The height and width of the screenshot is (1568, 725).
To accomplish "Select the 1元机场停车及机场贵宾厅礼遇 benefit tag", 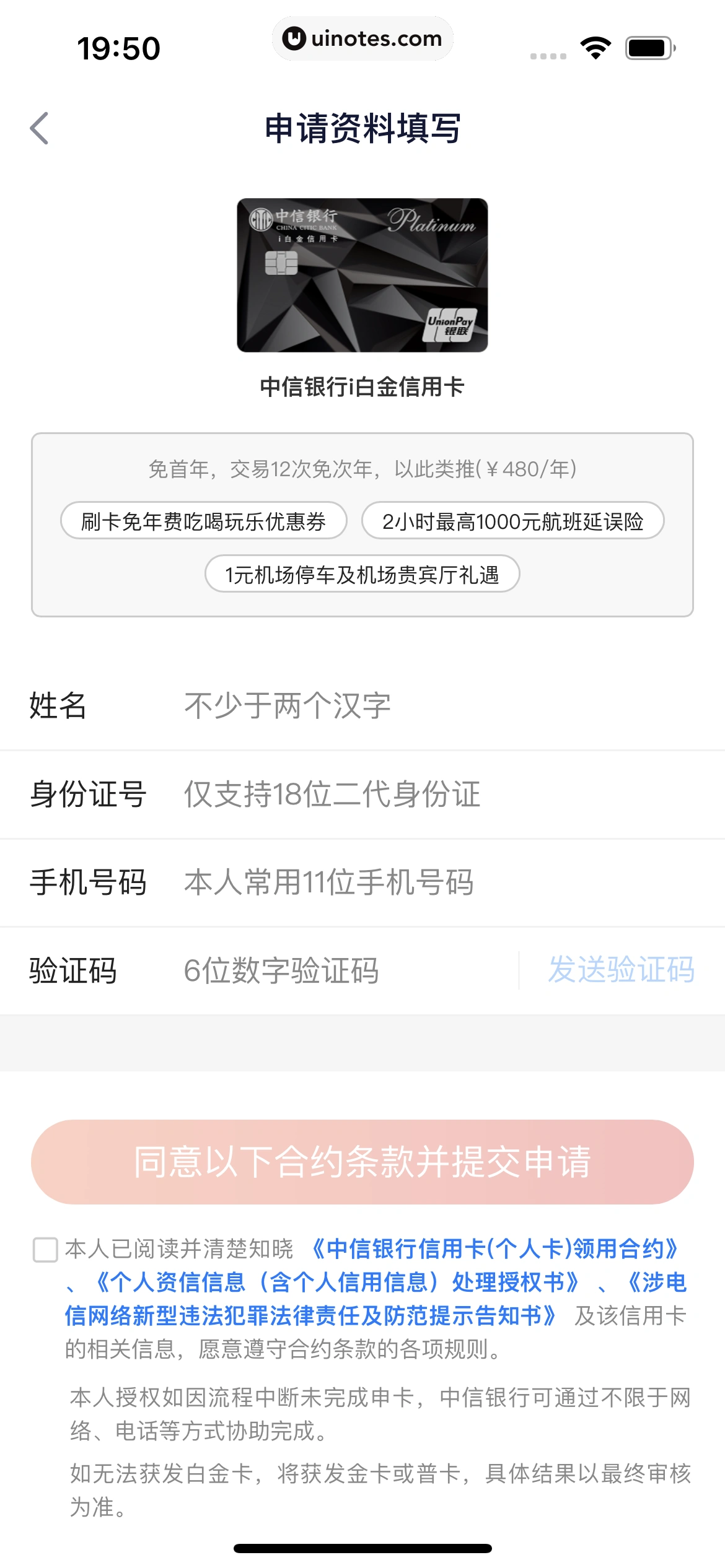I will tap(362, 574).
